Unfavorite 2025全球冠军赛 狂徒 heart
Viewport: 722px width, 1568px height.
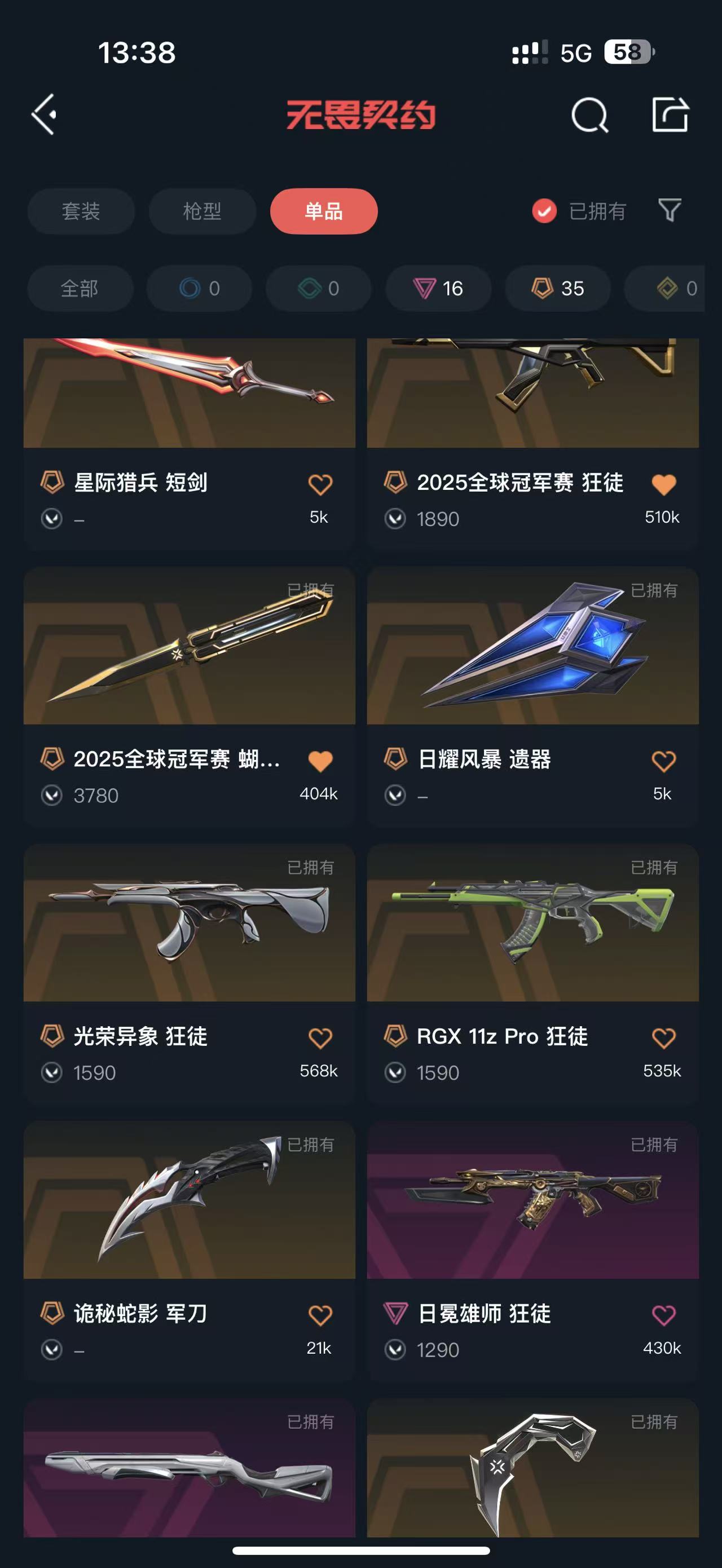(x=663, y=484)
